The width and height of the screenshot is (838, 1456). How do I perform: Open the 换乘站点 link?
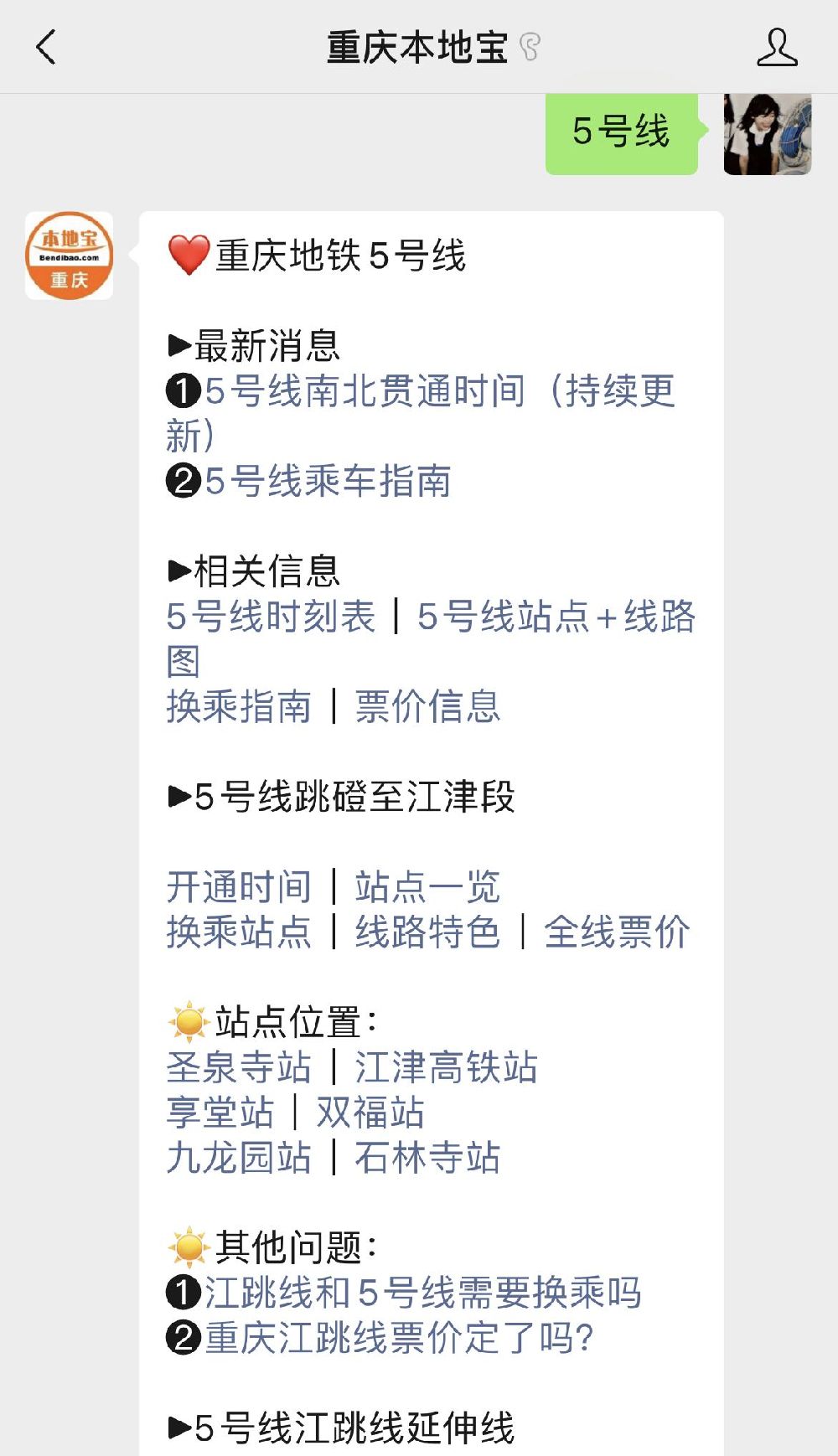239,932
